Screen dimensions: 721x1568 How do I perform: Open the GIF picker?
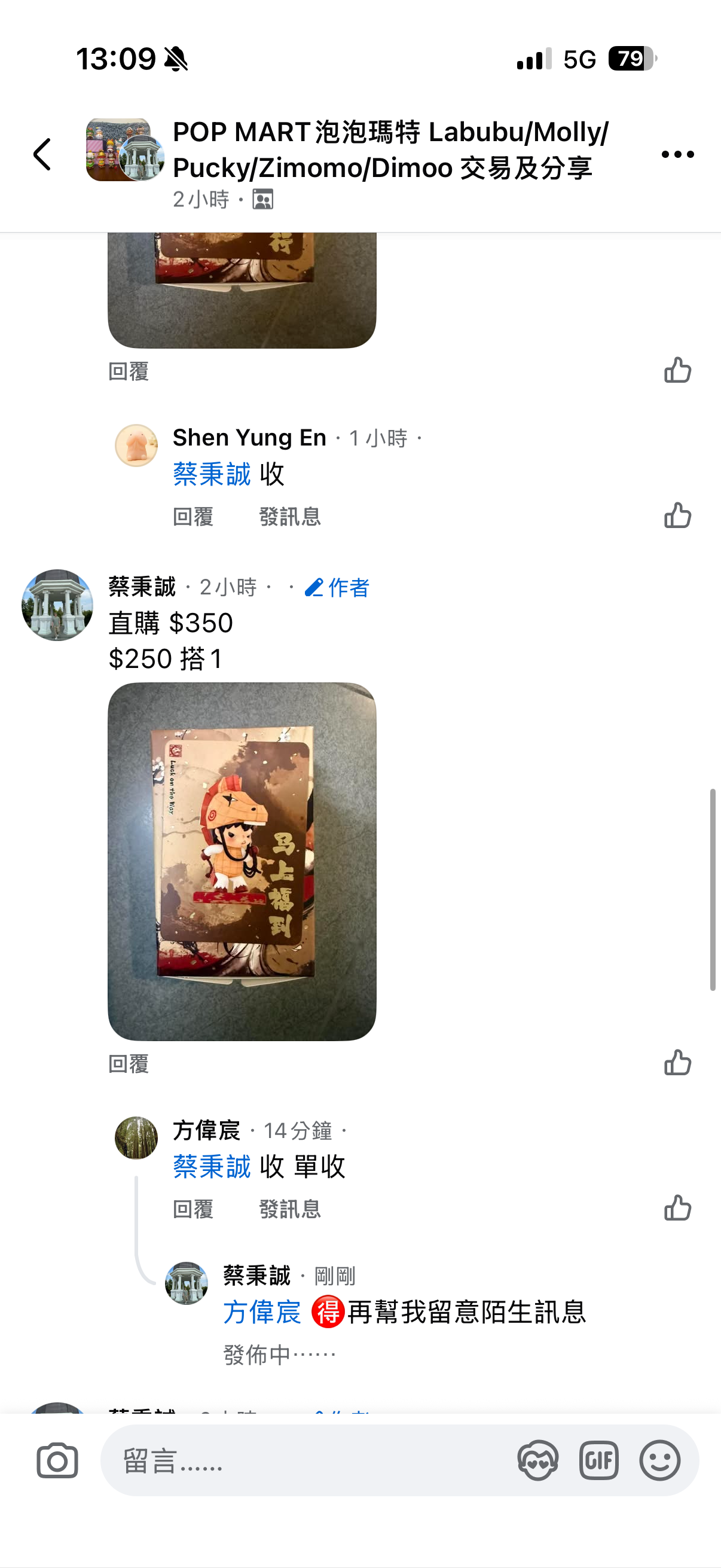598,1460
